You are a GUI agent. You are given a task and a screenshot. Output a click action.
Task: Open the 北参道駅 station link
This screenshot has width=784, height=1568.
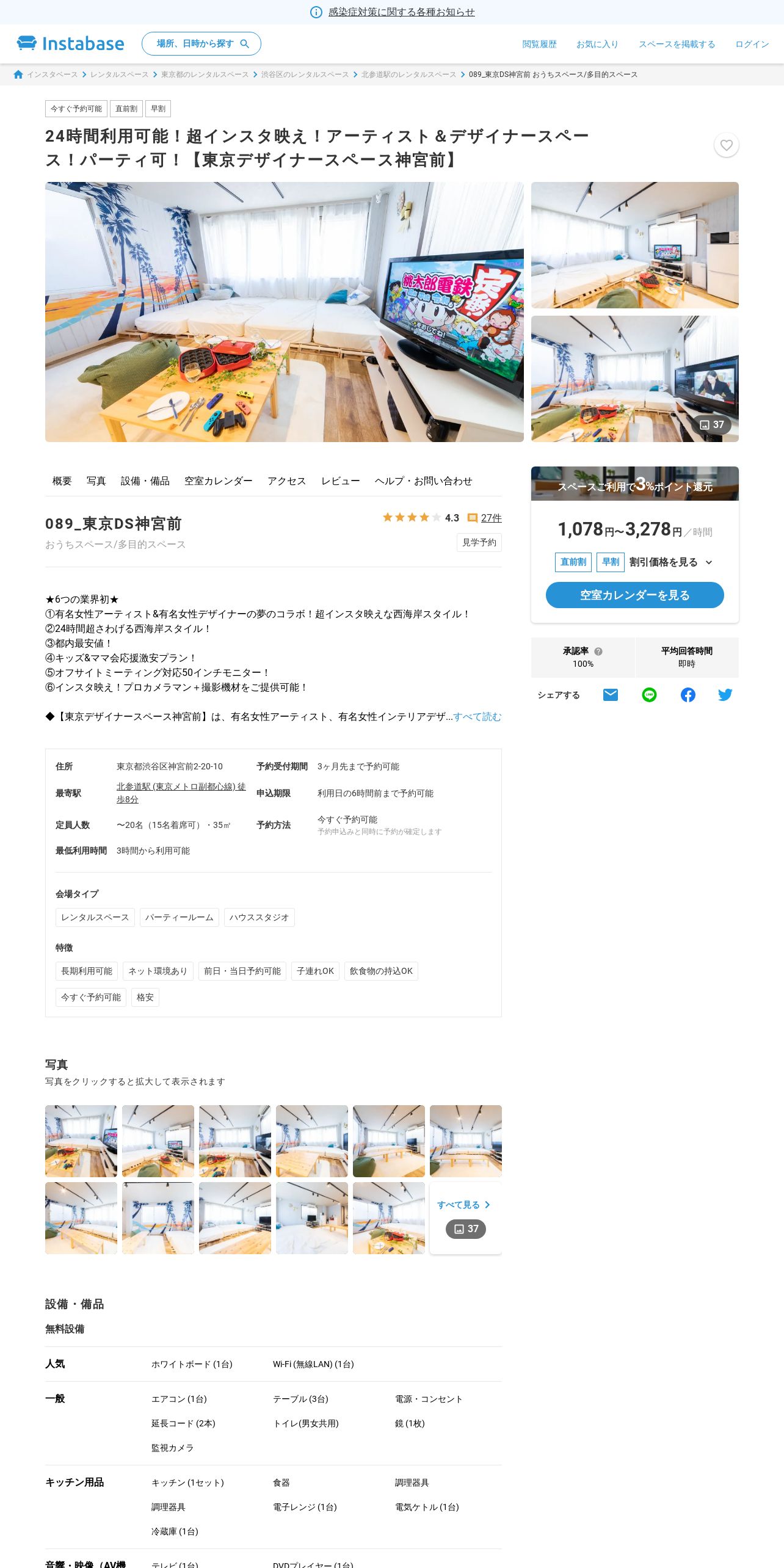[x=181, y=793]
